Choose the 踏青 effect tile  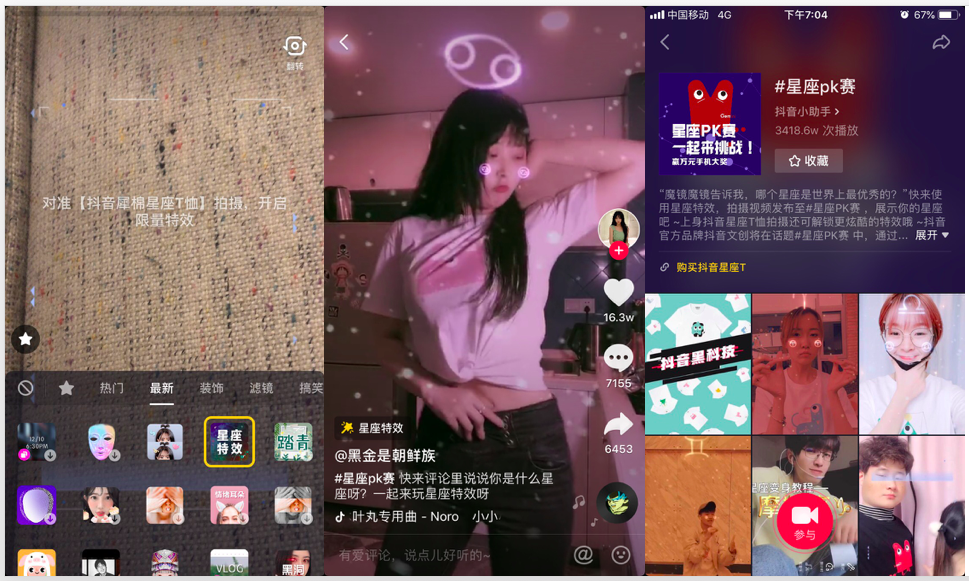(x=293, y=442)
